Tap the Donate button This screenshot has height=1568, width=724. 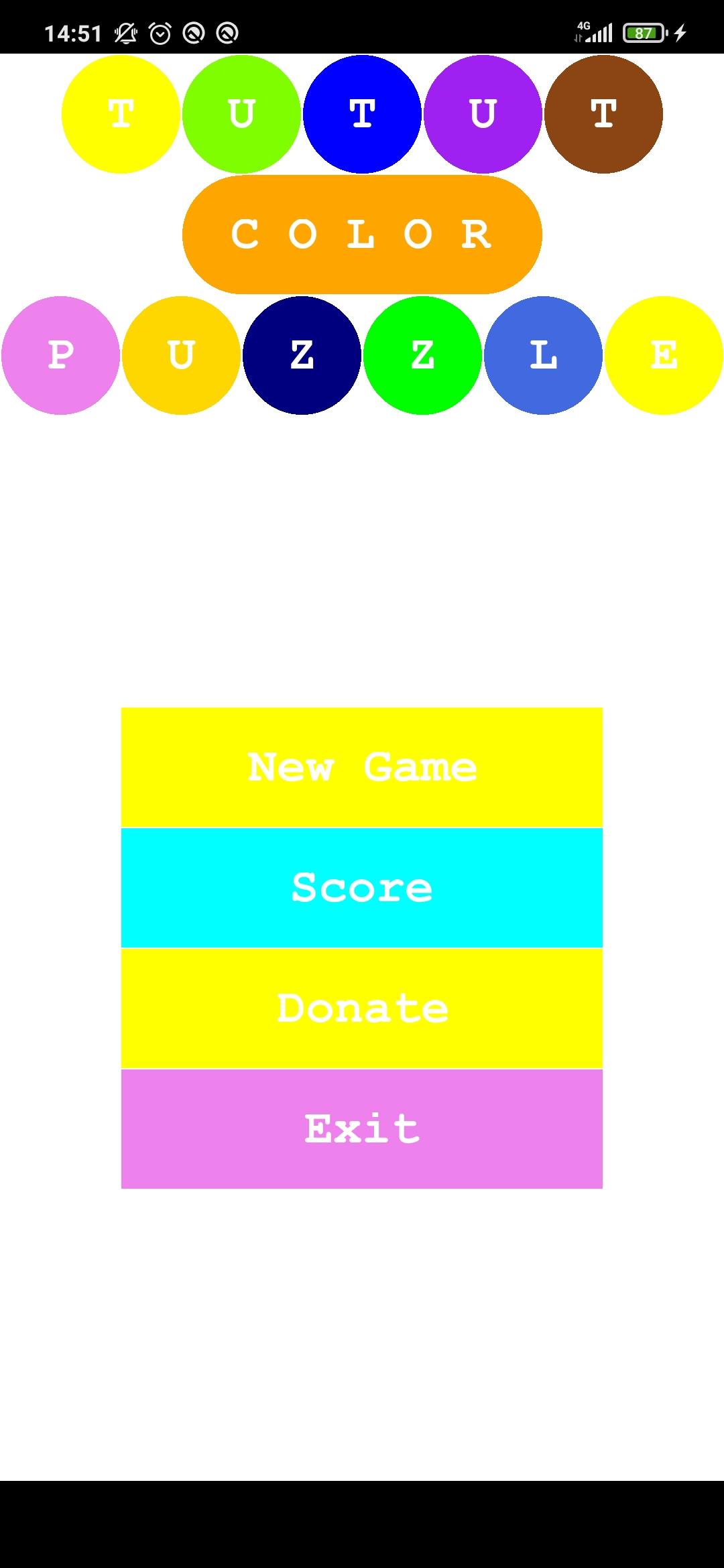362,1008
